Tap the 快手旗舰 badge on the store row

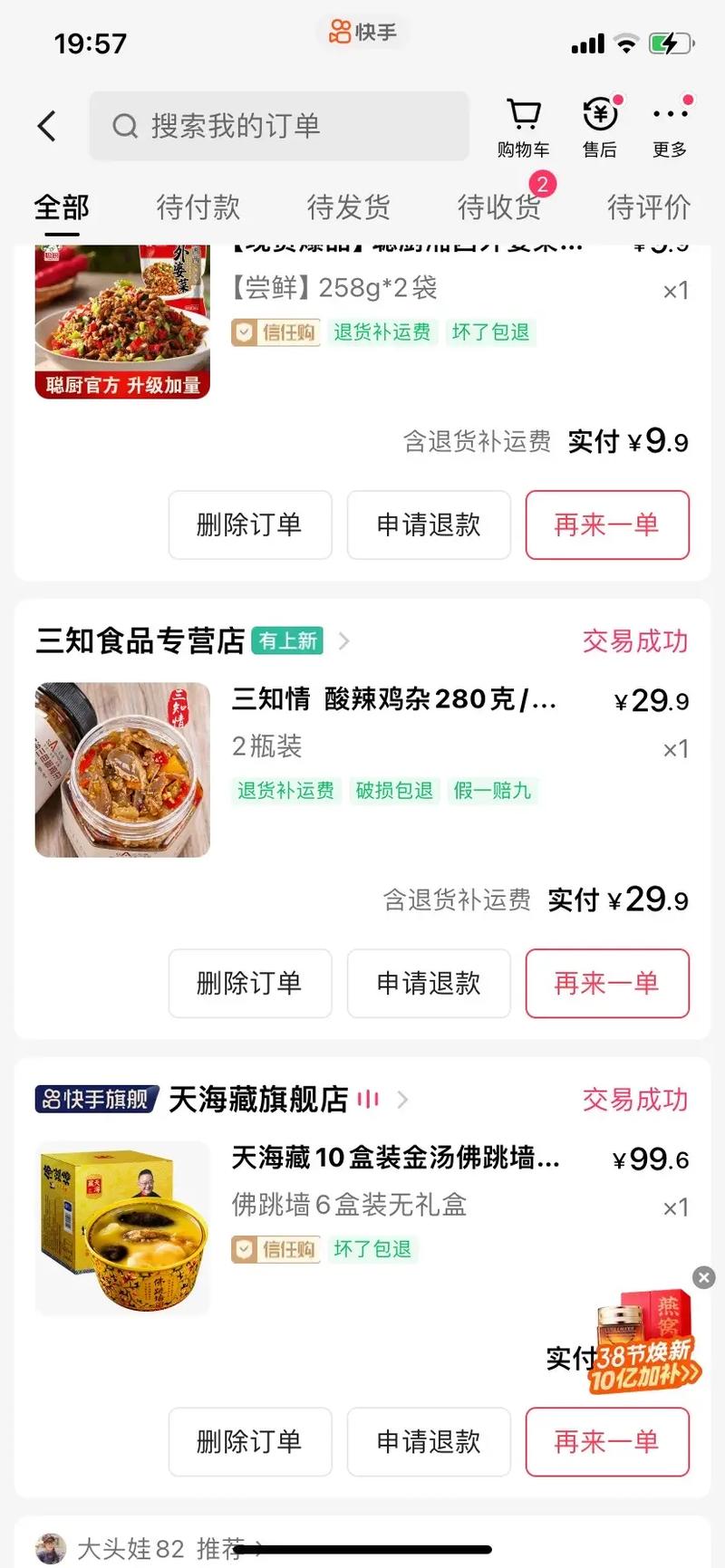click(96, 1100)
